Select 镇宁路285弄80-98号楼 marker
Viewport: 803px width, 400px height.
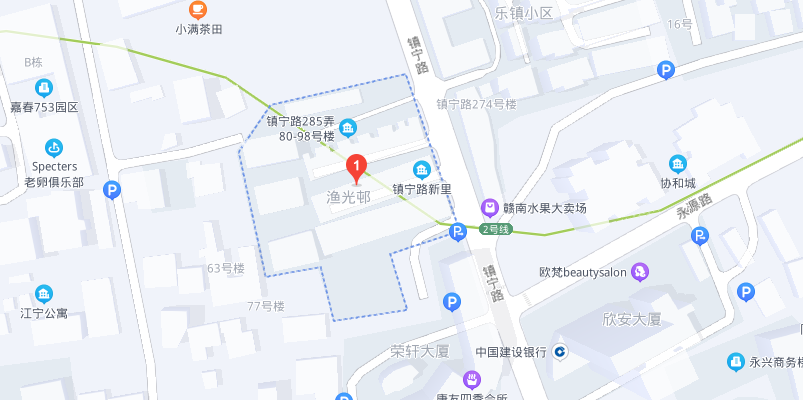coord(348,127)
